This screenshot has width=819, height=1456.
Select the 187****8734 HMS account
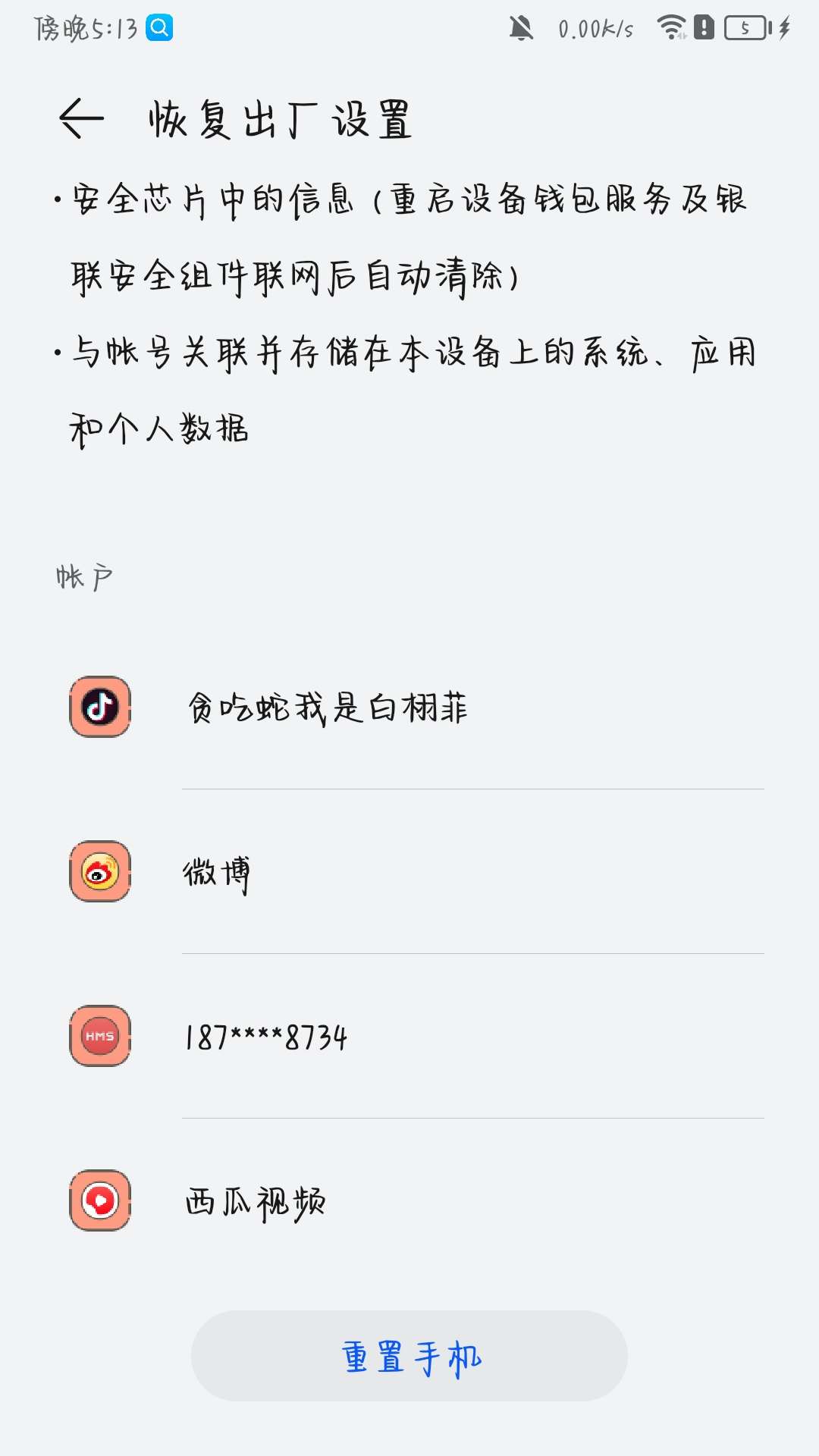409,1036
